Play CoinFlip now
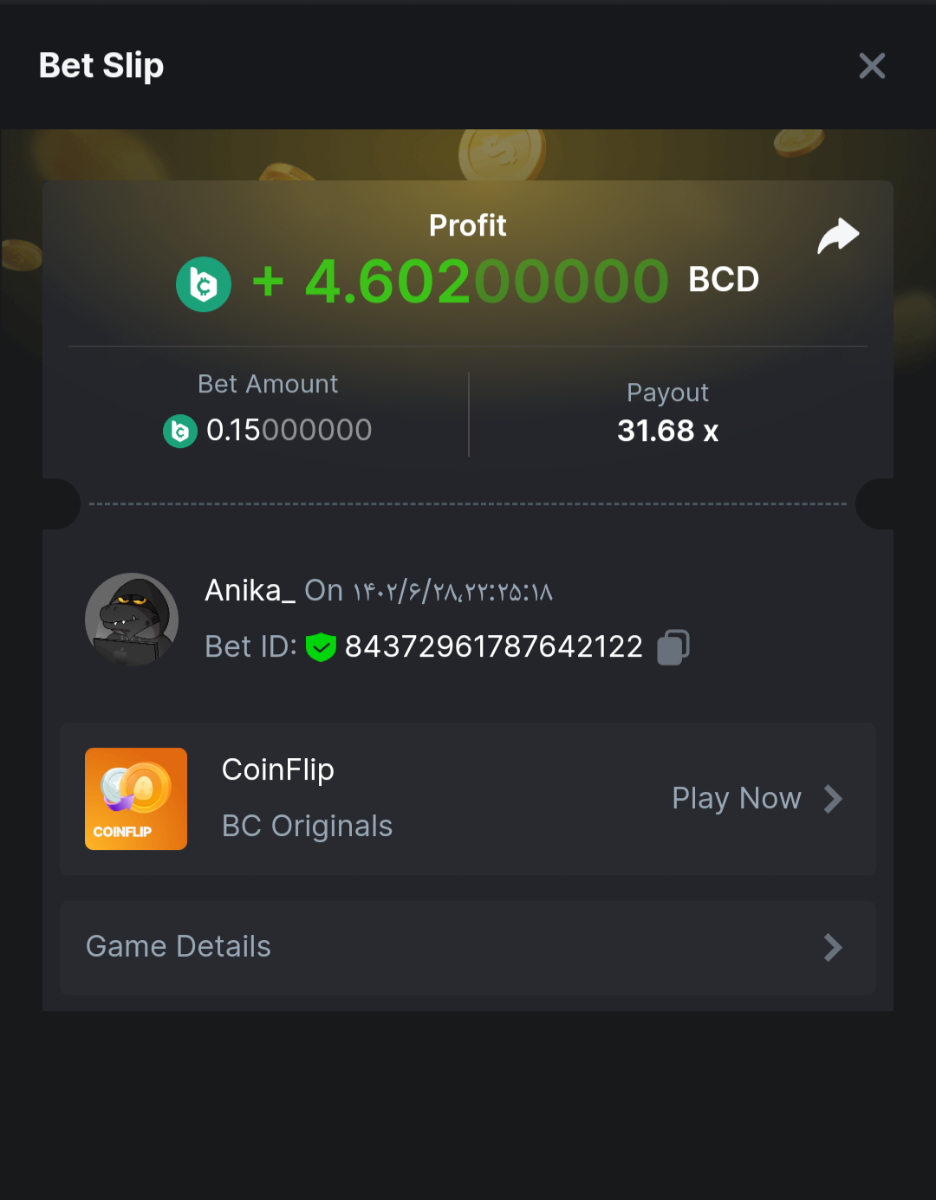This screenshot has width=936, height=1200. pyautogui.click(x=756, y=799)
